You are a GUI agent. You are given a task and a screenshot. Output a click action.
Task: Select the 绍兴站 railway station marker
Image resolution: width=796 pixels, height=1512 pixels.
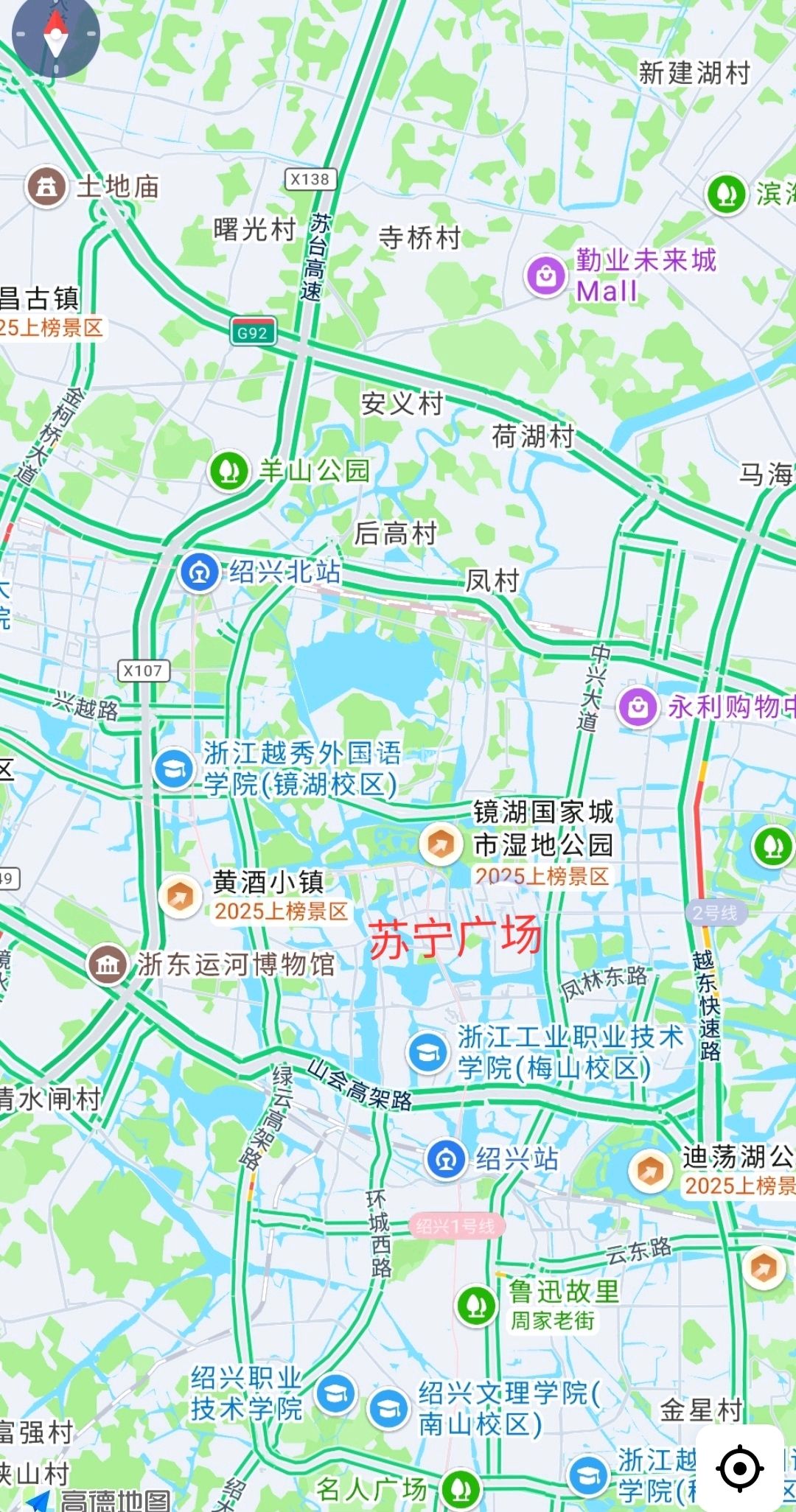[x=446, y=1159]
